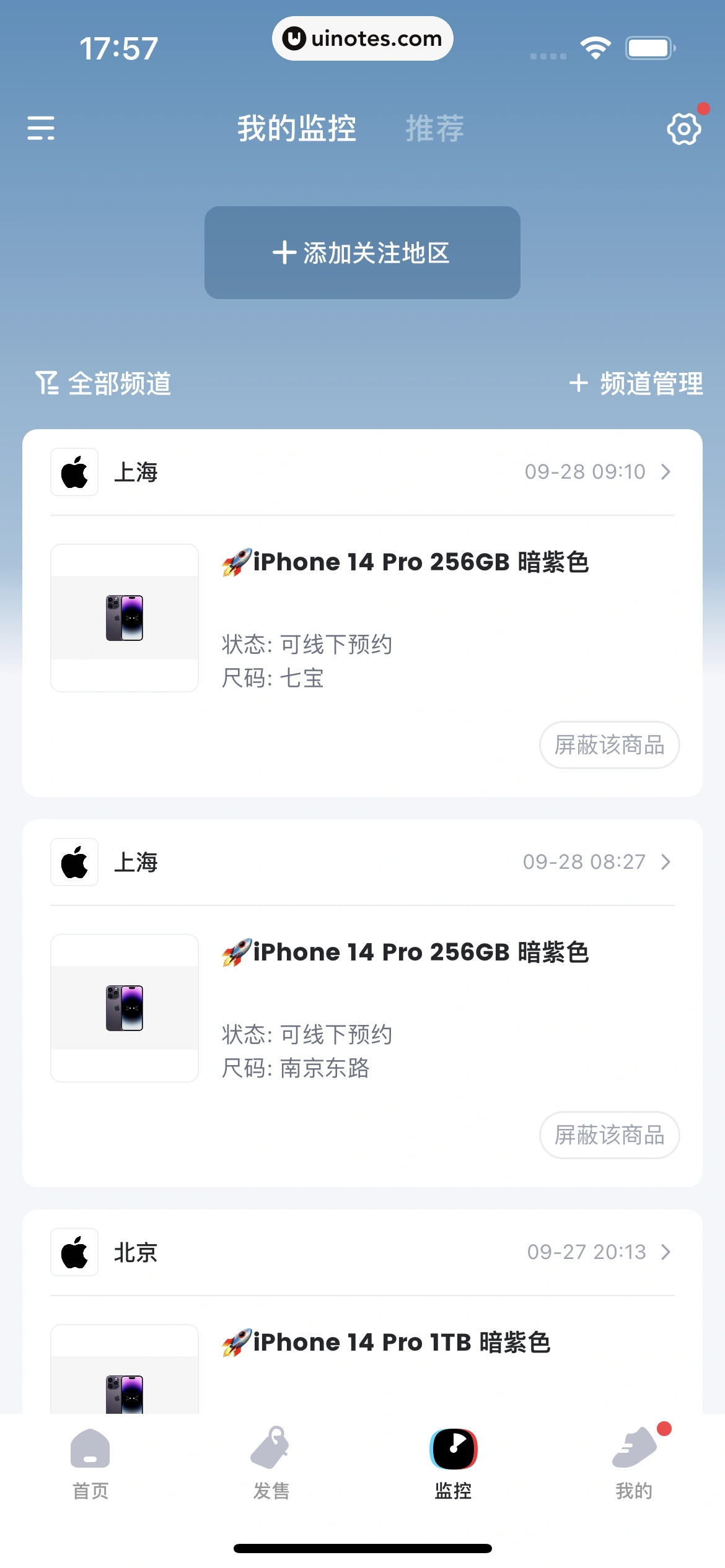Tap 添加关注地区 button

(x=362, y=253)
